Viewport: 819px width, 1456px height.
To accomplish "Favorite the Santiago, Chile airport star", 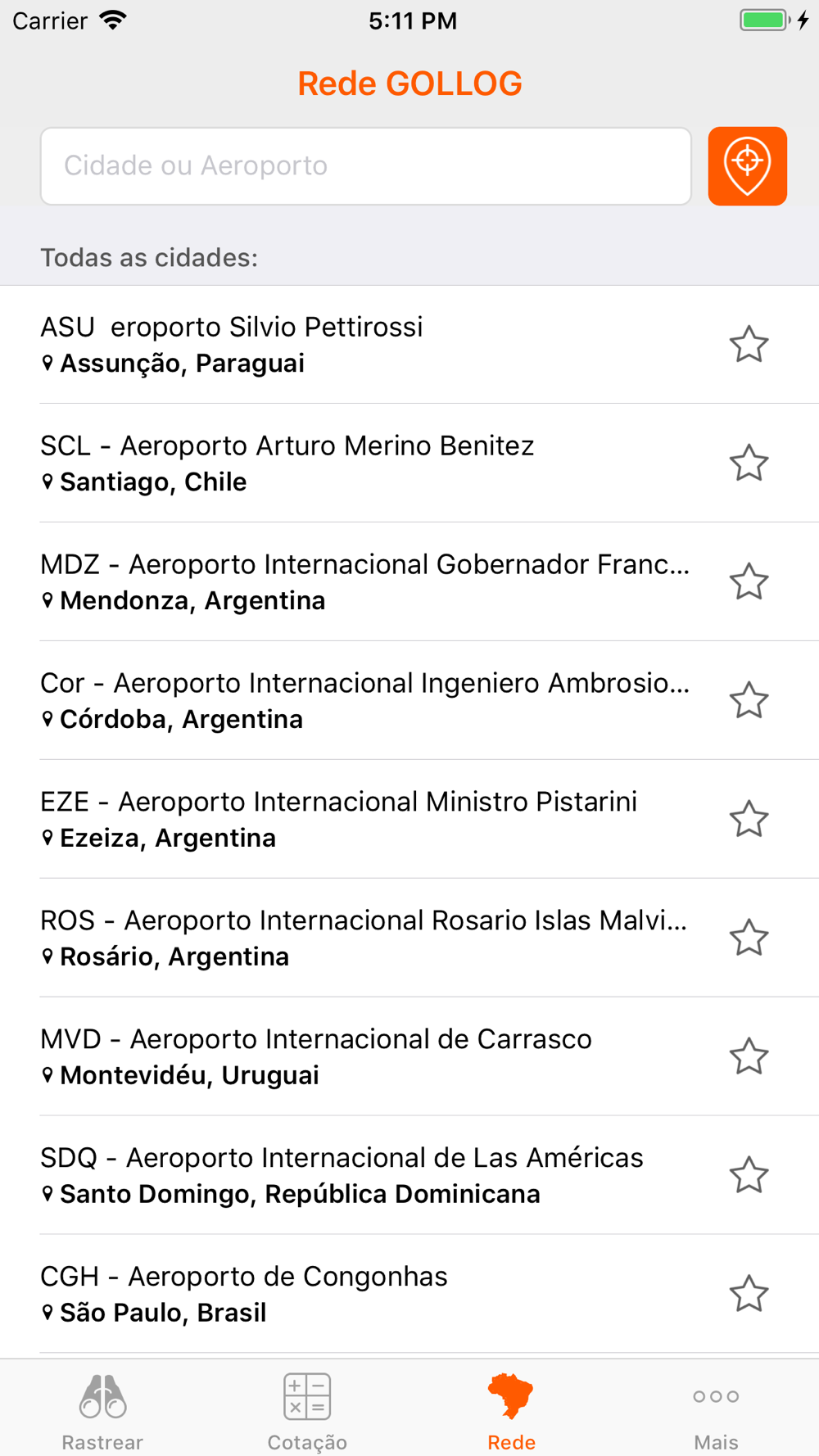I will point(749,463).
